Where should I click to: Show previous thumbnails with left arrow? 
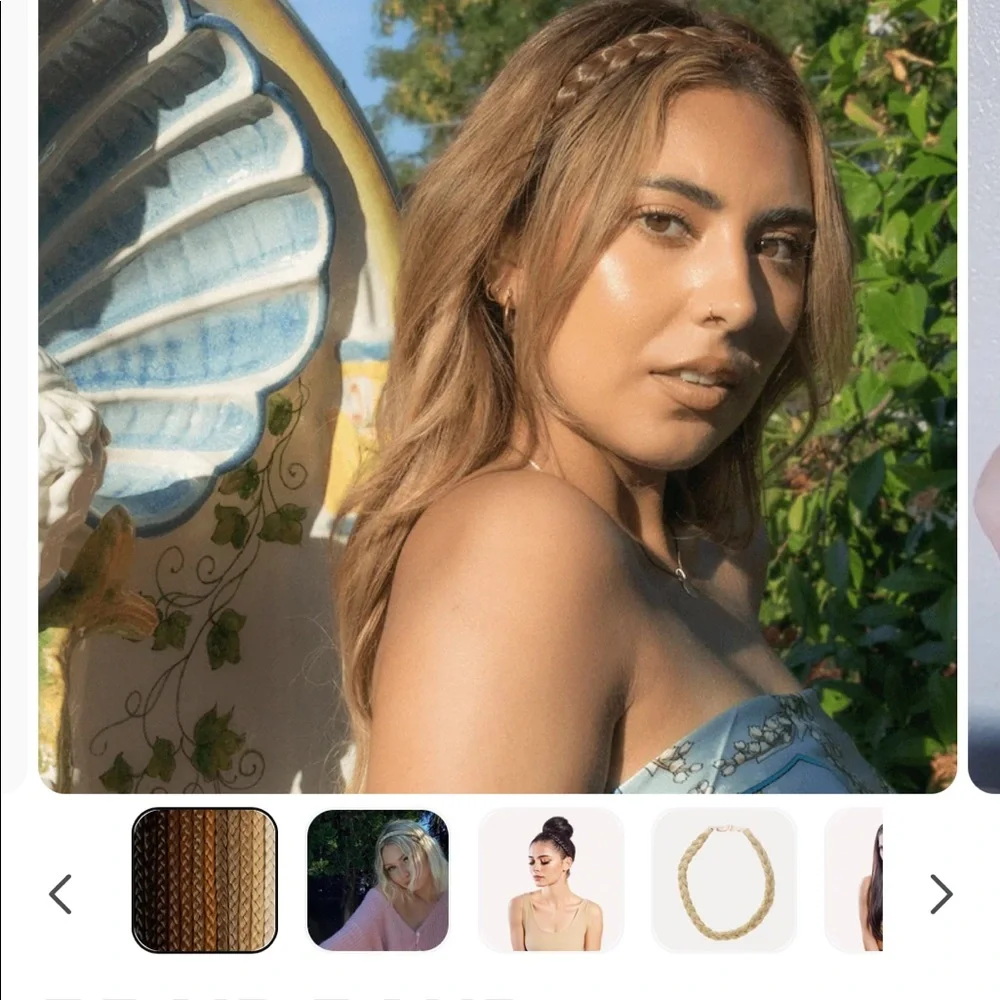[x=60, y=894]
